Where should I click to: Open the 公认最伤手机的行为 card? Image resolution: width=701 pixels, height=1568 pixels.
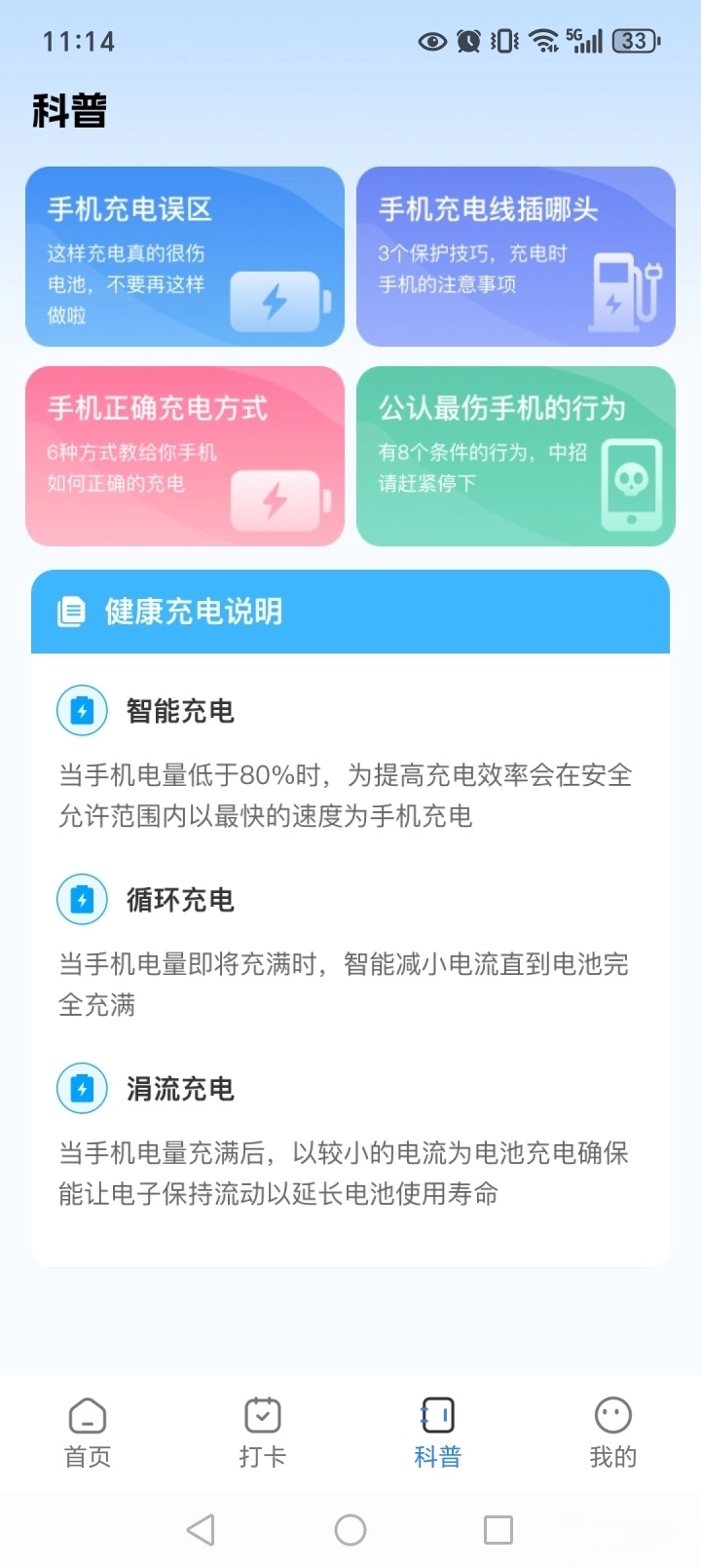tap(516, 456)
